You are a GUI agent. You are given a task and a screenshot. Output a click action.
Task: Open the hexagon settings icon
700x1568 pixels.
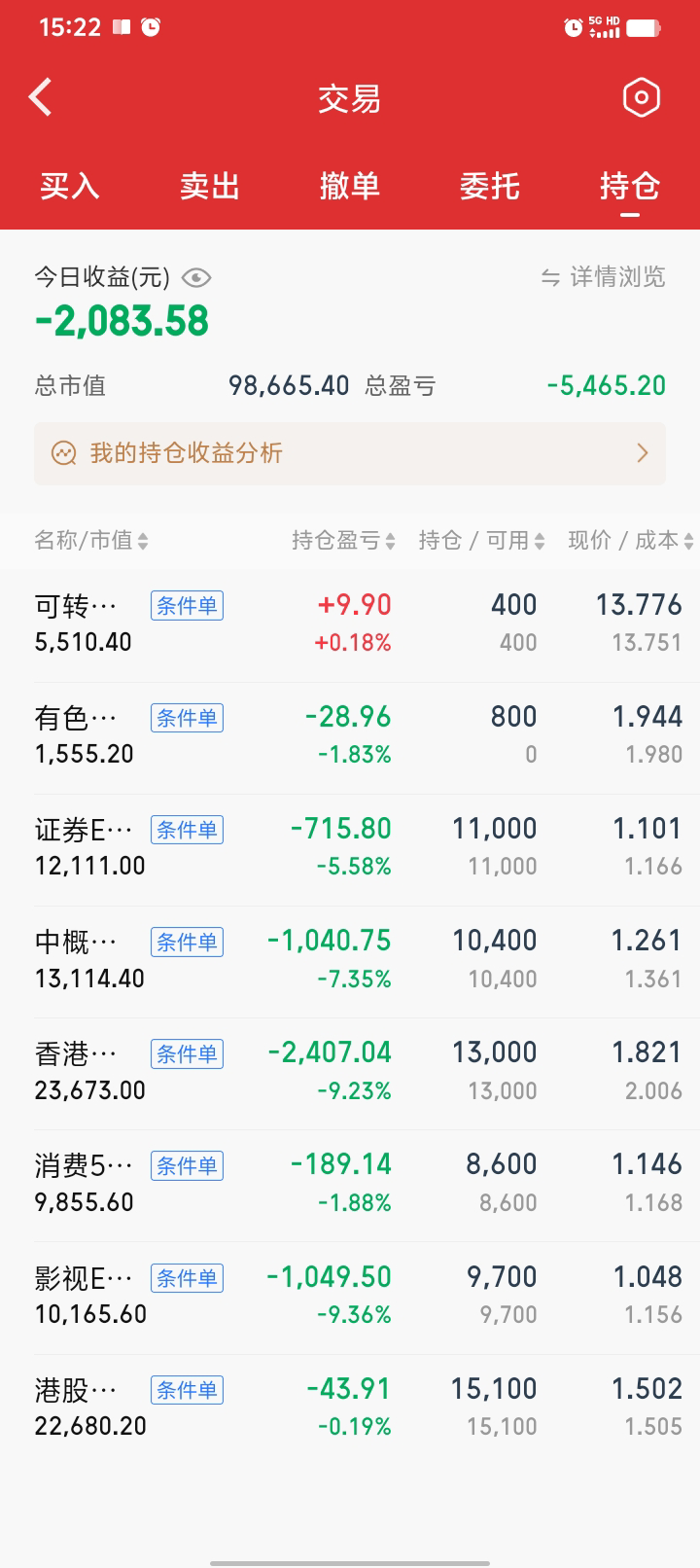pos(641,97)
